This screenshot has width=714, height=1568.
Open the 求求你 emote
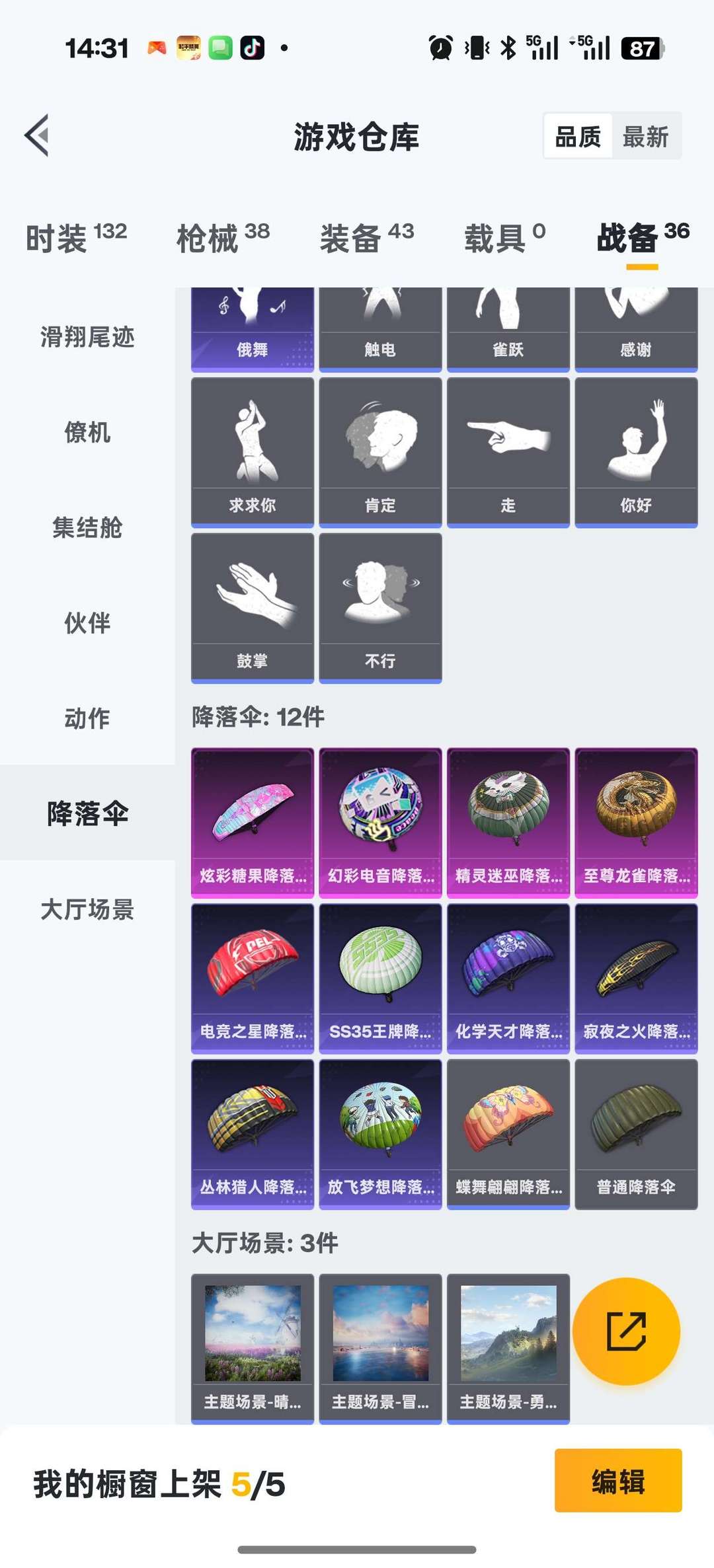[253, 452]
